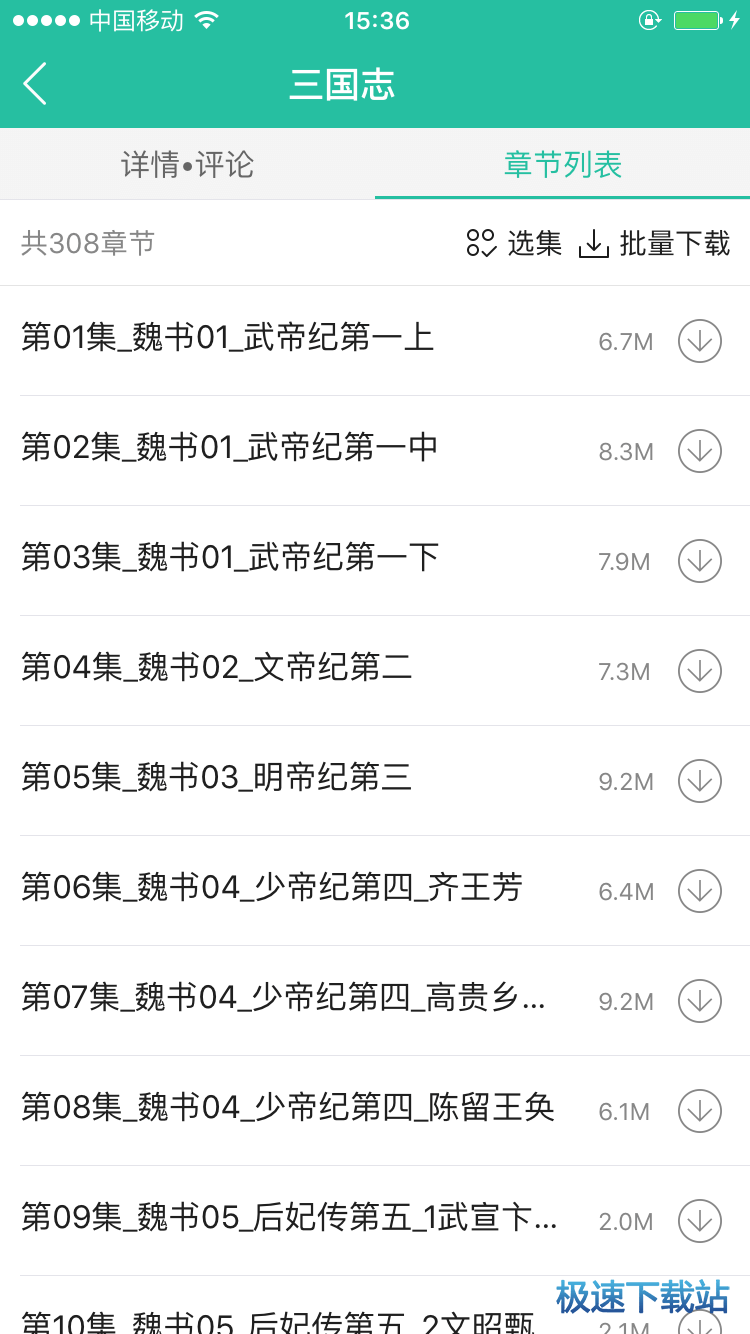The height and width of the screenshot is (1334, 750).
Task: Tap 批量下载 to batch download
Action: pos(655,243)
